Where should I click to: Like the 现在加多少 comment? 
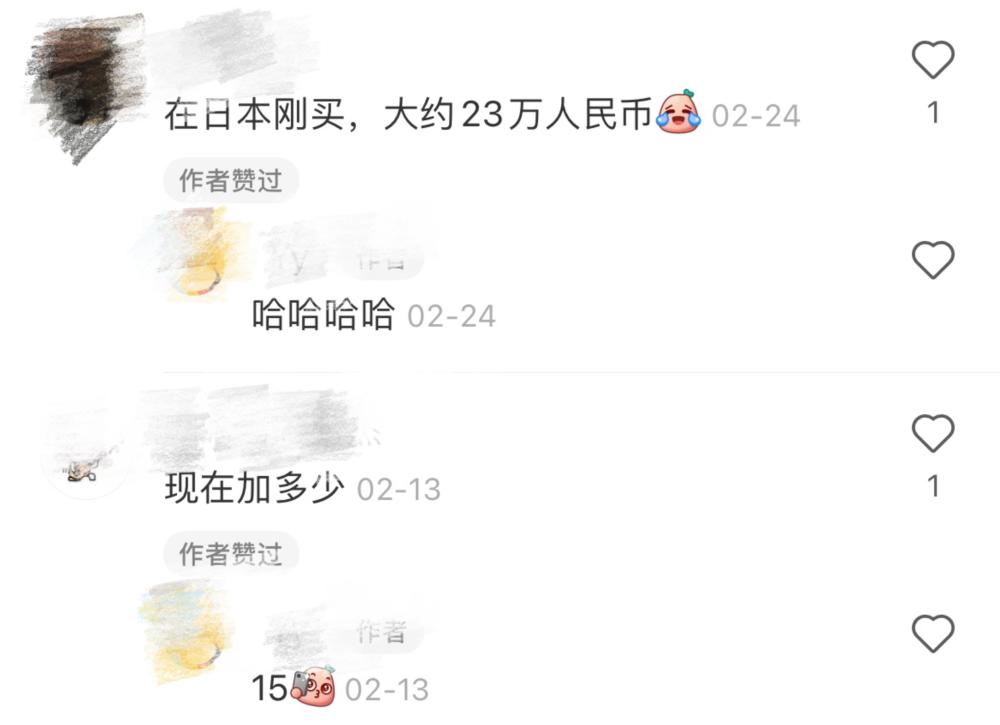point(933,434)
